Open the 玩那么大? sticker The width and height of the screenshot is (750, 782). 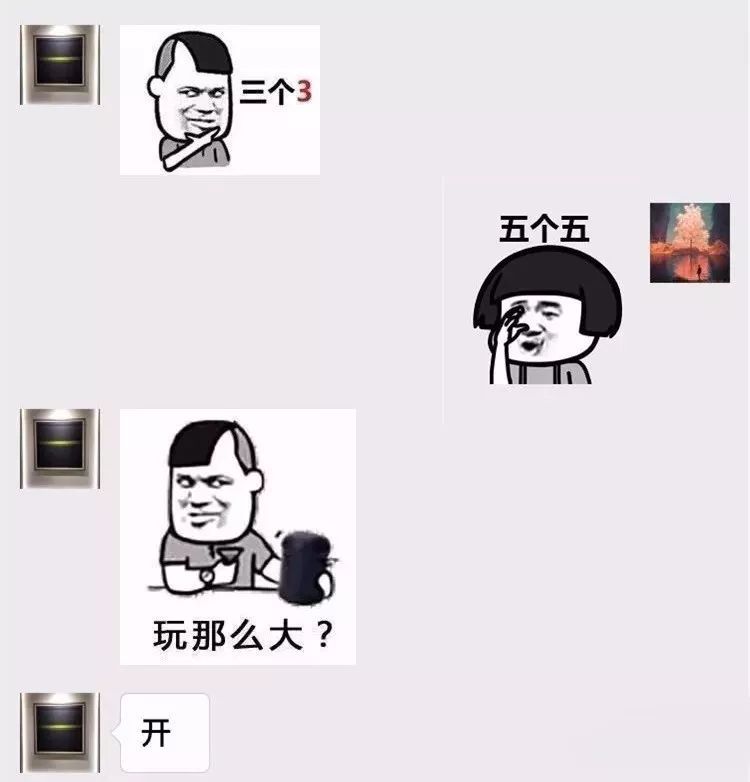(x=238, y=537)
